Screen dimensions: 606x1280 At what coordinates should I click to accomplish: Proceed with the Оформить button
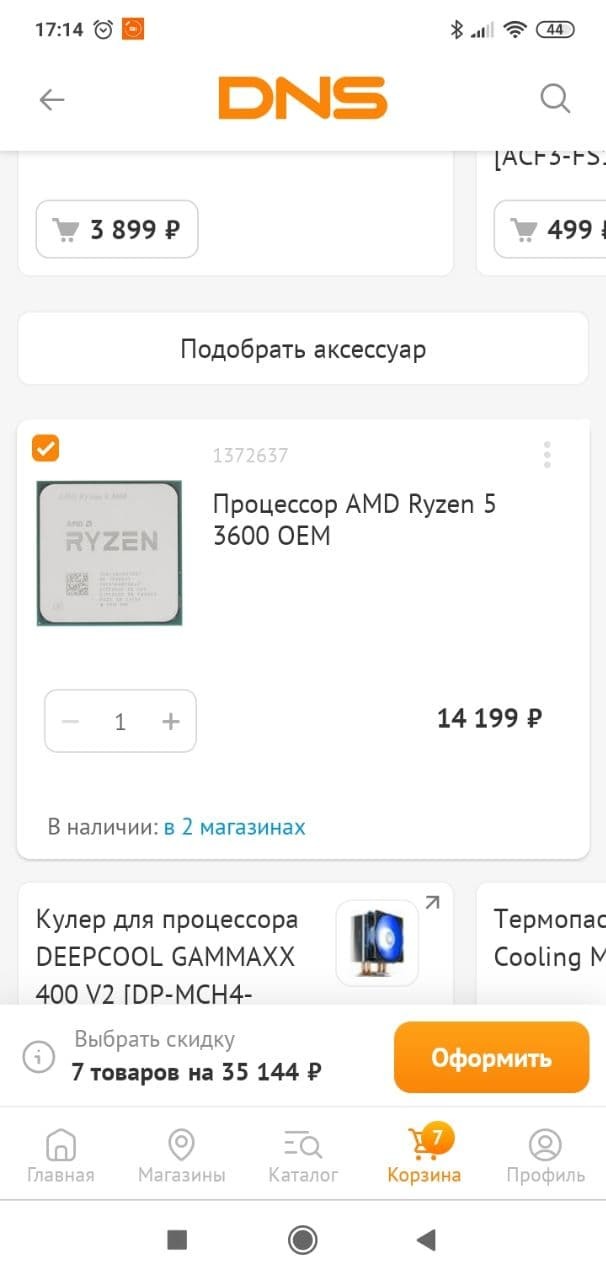tap(491, 1057)
